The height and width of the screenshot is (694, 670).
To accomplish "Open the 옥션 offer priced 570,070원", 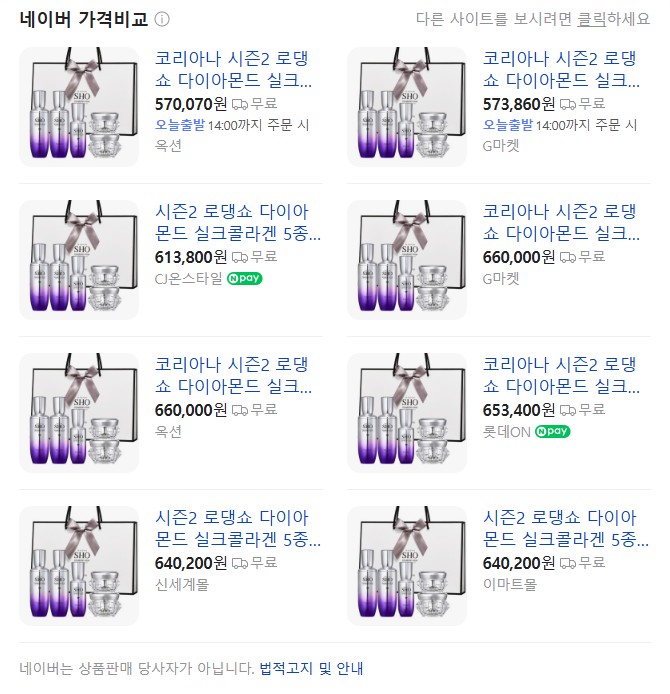I will coord(233,69).
